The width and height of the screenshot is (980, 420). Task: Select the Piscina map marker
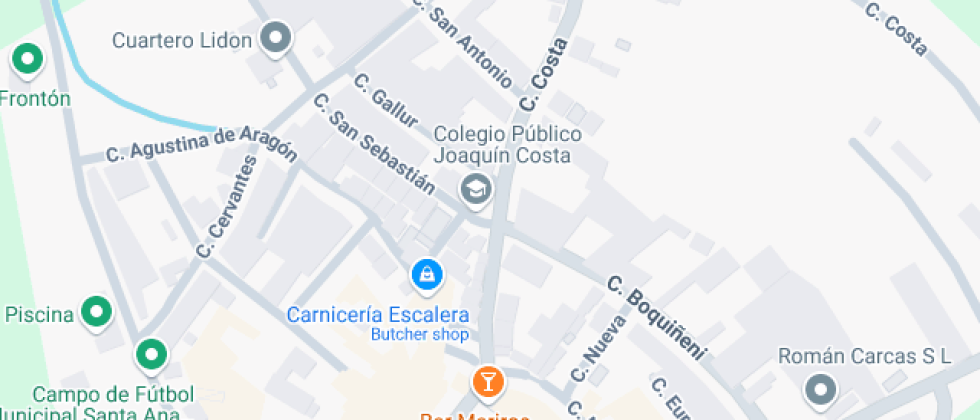pyautogui.click(x=96, y=312)
